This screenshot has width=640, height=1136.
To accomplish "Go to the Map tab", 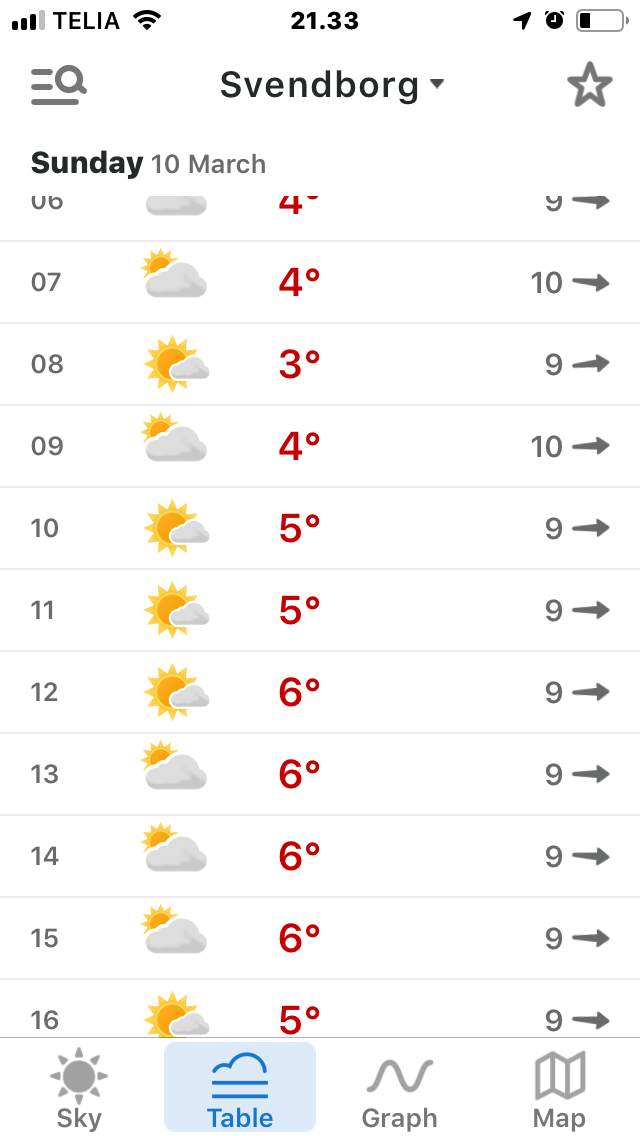I will coord(559,1090).
